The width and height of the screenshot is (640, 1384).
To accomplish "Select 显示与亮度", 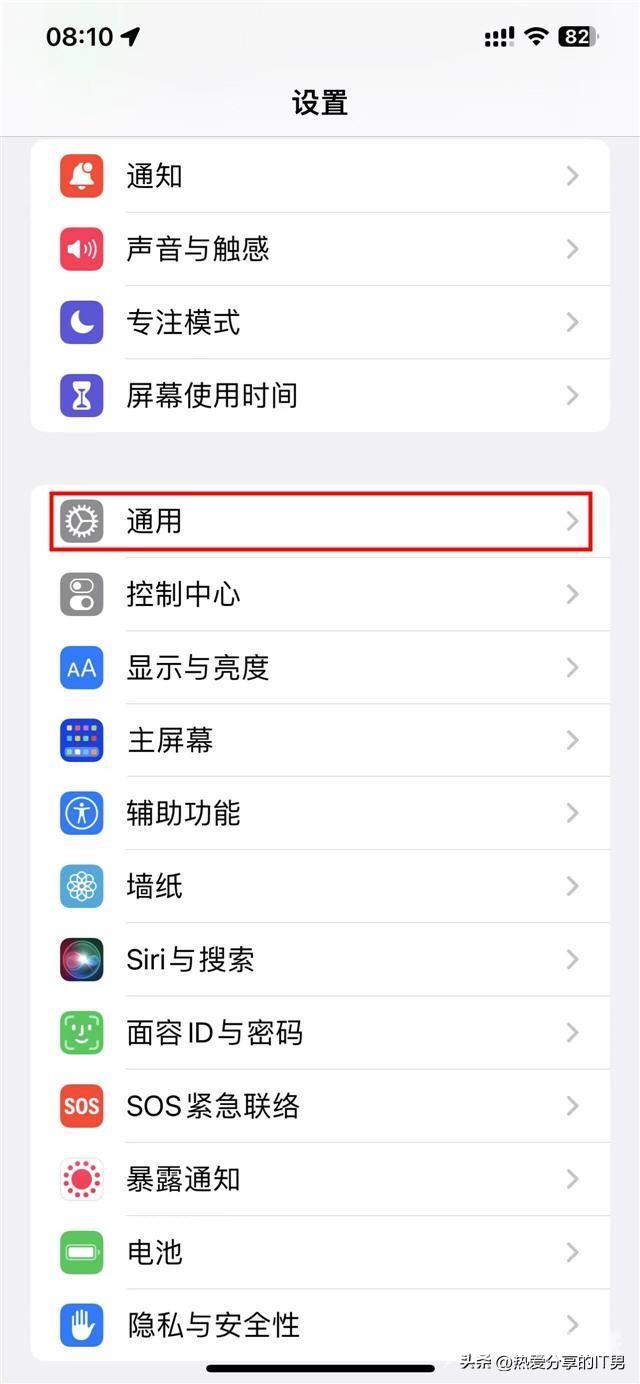I will tap(320, 667).
